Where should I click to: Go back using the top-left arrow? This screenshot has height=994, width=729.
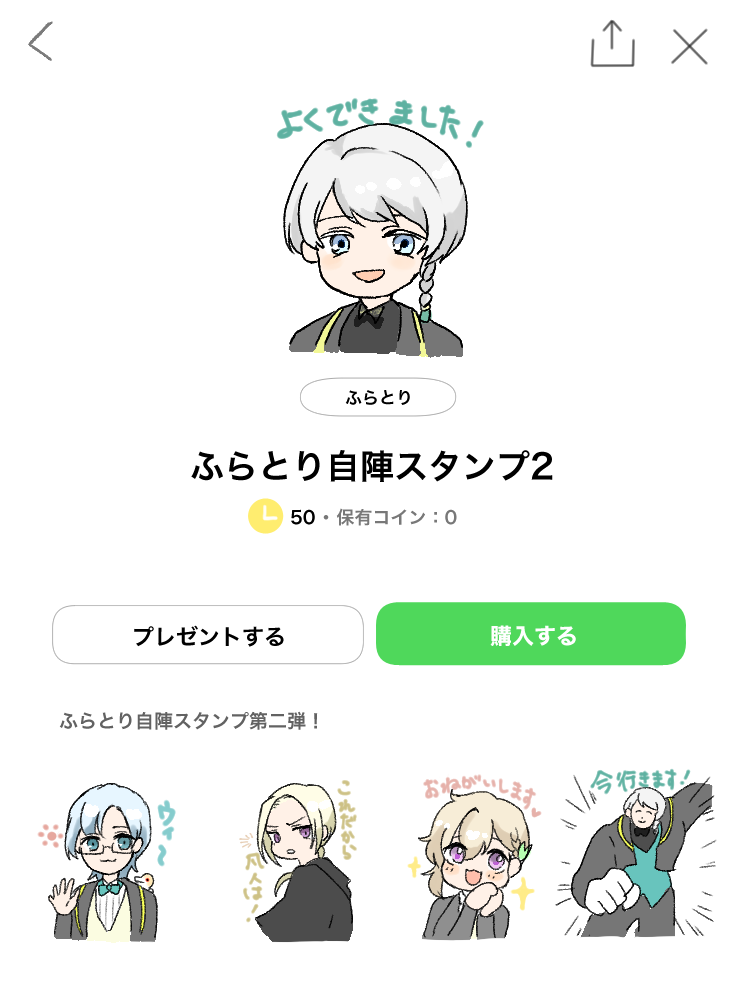coord(40,43)
